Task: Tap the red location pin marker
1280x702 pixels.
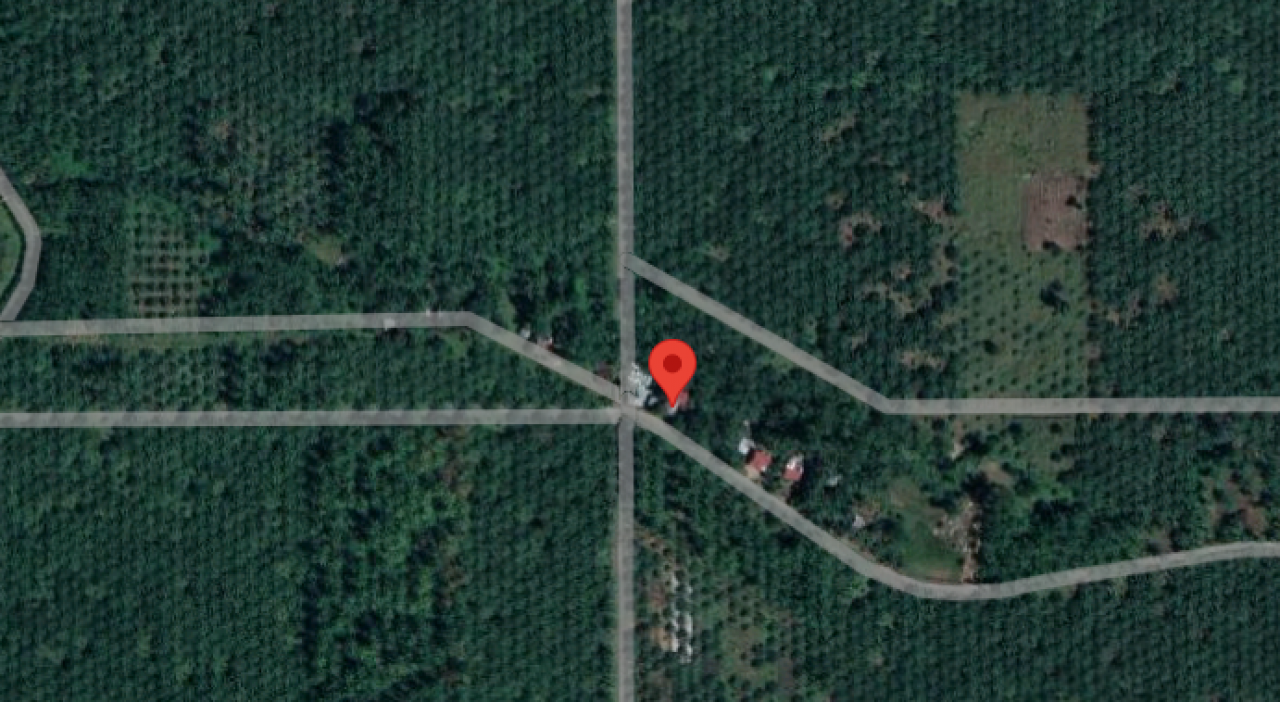Action: 673,368
